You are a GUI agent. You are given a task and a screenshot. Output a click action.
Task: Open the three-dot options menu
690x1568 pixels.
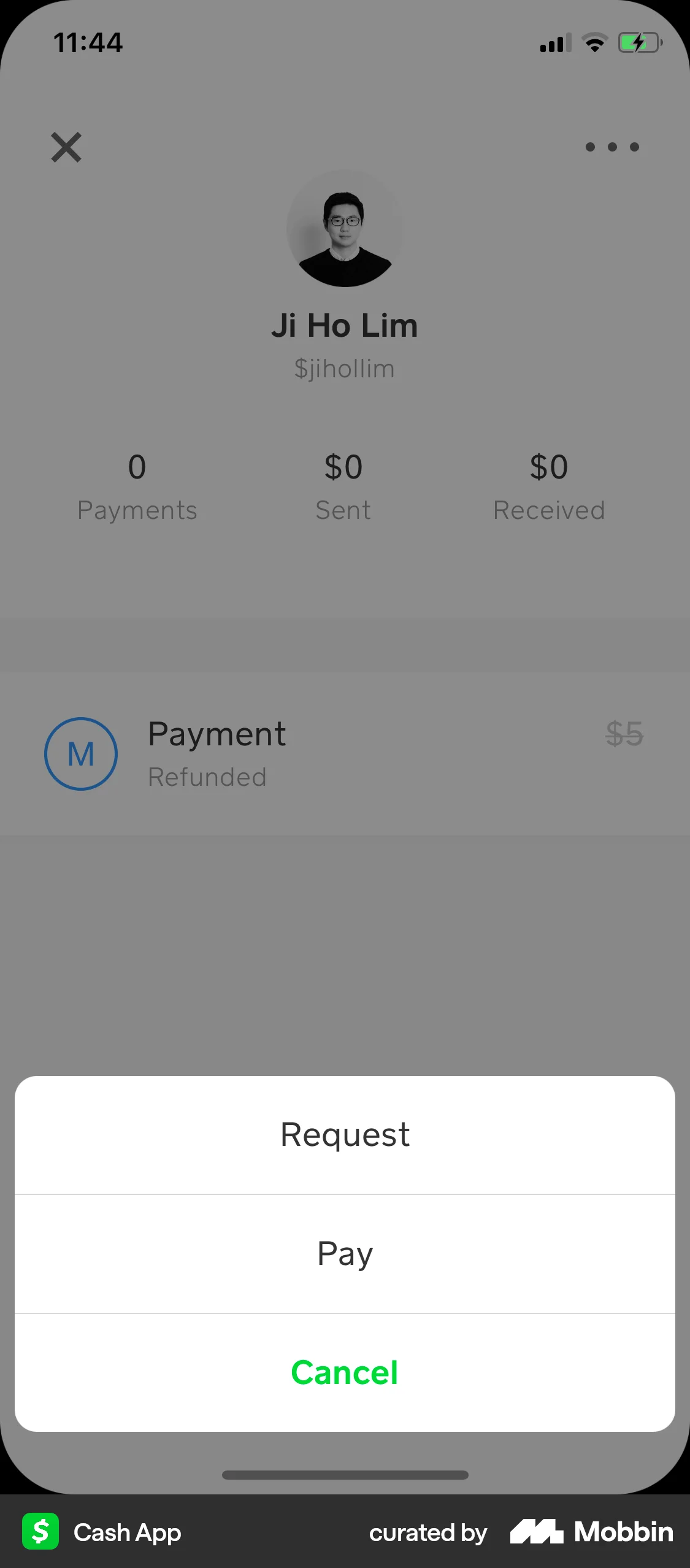611,147
